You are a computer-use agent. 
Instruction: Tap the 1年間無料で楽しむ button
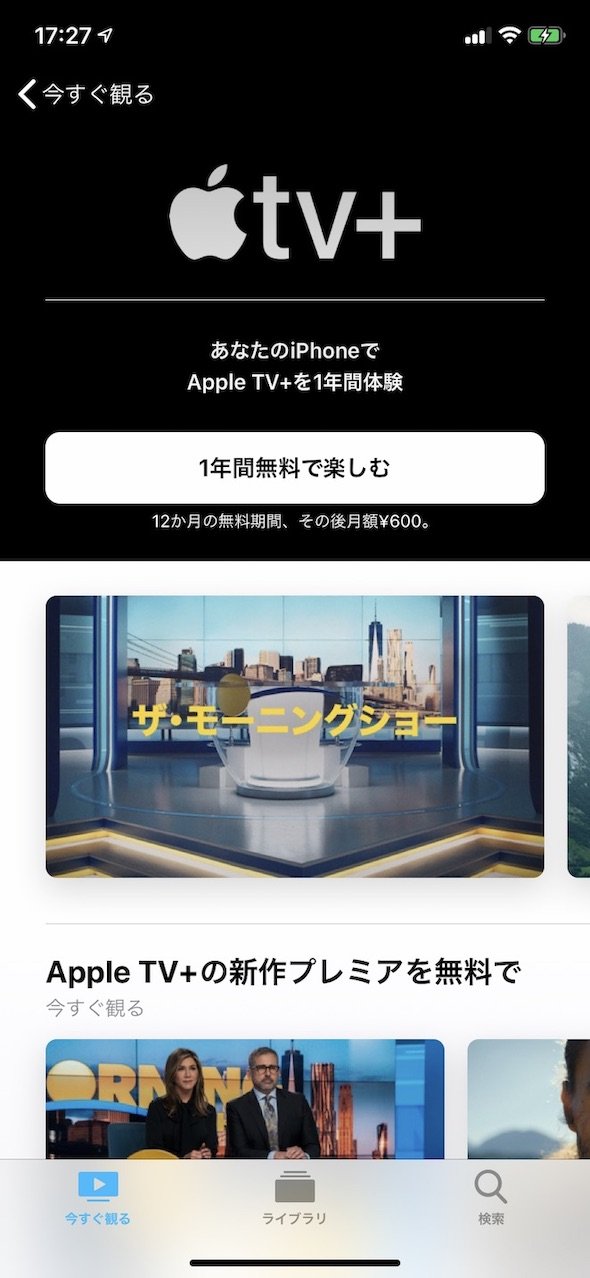[295, 468]
